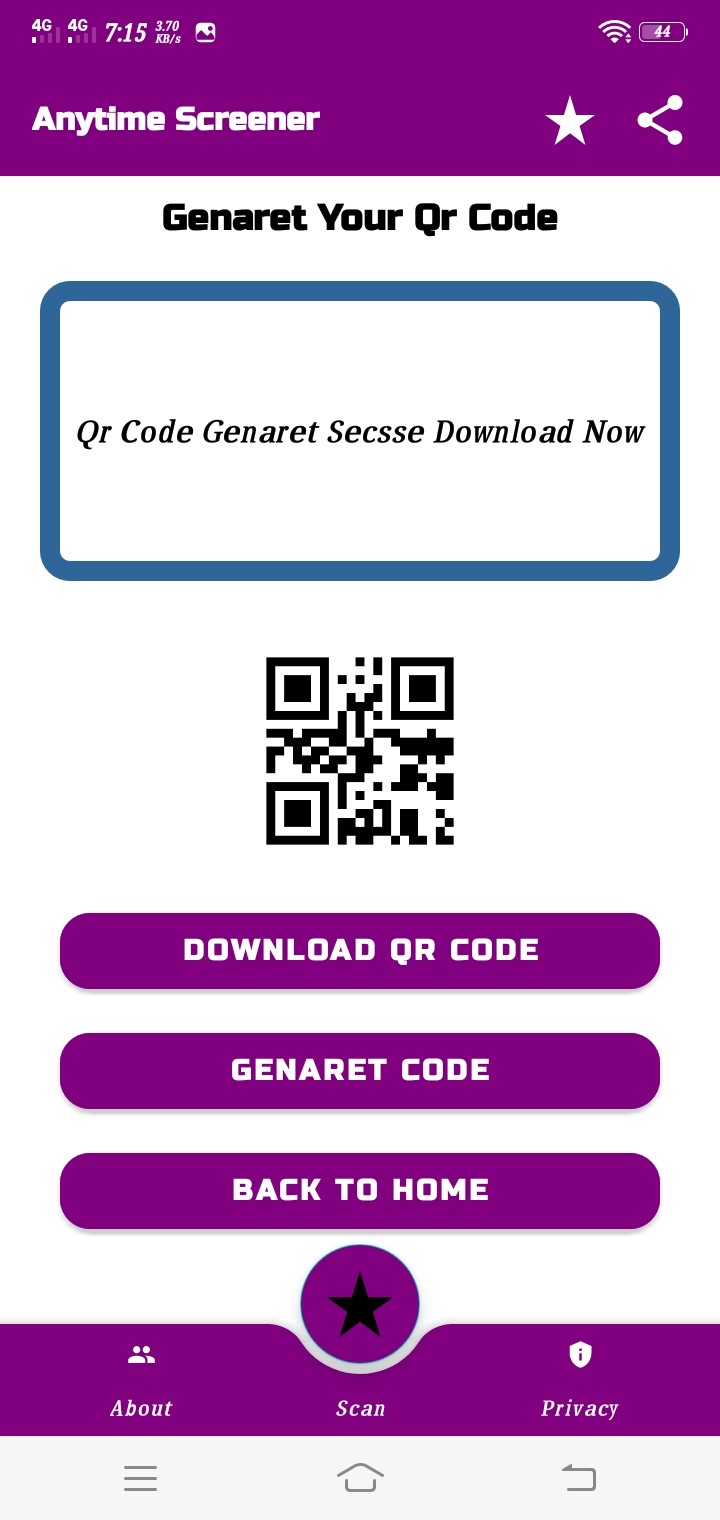Screen dimensions: 720x1520
Task: Download the generated QR code
Action: (360, 950)
